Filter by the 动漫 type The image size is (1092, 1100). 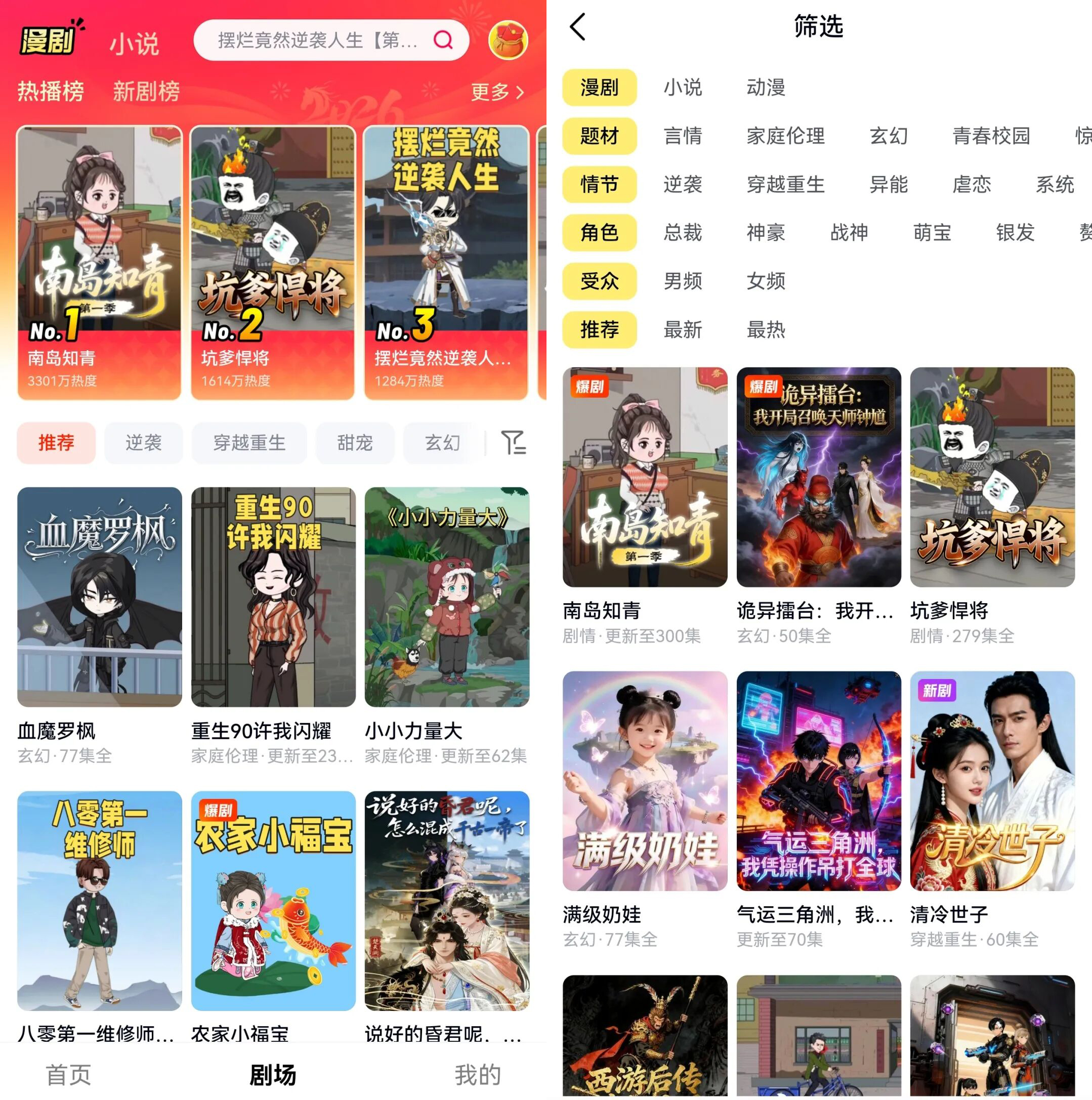pos(766,88)
